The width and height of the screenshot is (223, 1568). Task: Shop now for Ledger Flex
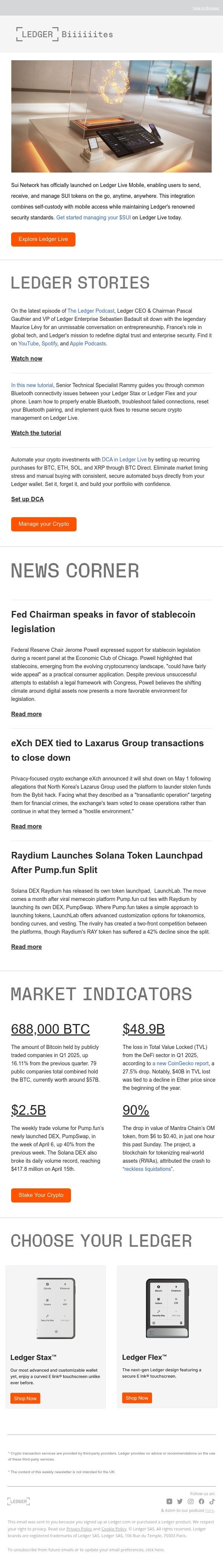click(x=137, y=1398)
